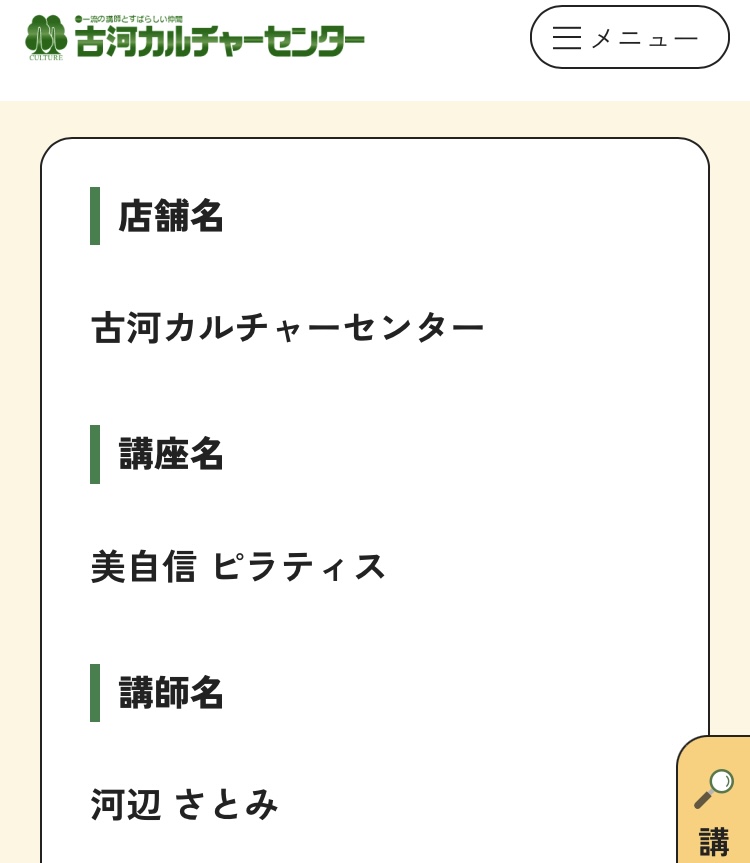Viewport: 750px width, 863px height.
Task: Click instructor name 河辺 さとみ
Action: [x=184, y=805]
